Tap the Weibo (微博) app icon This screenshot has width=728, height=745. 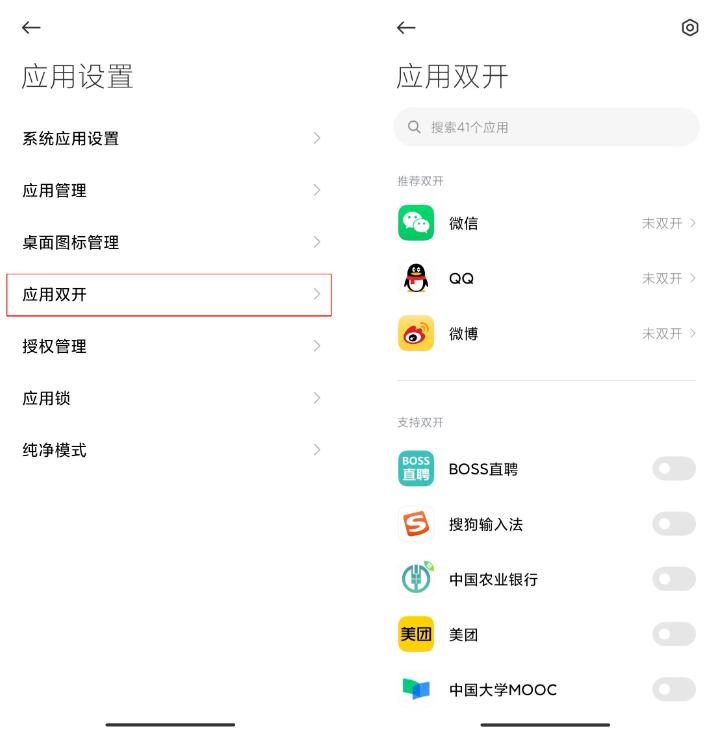point(417,333)
